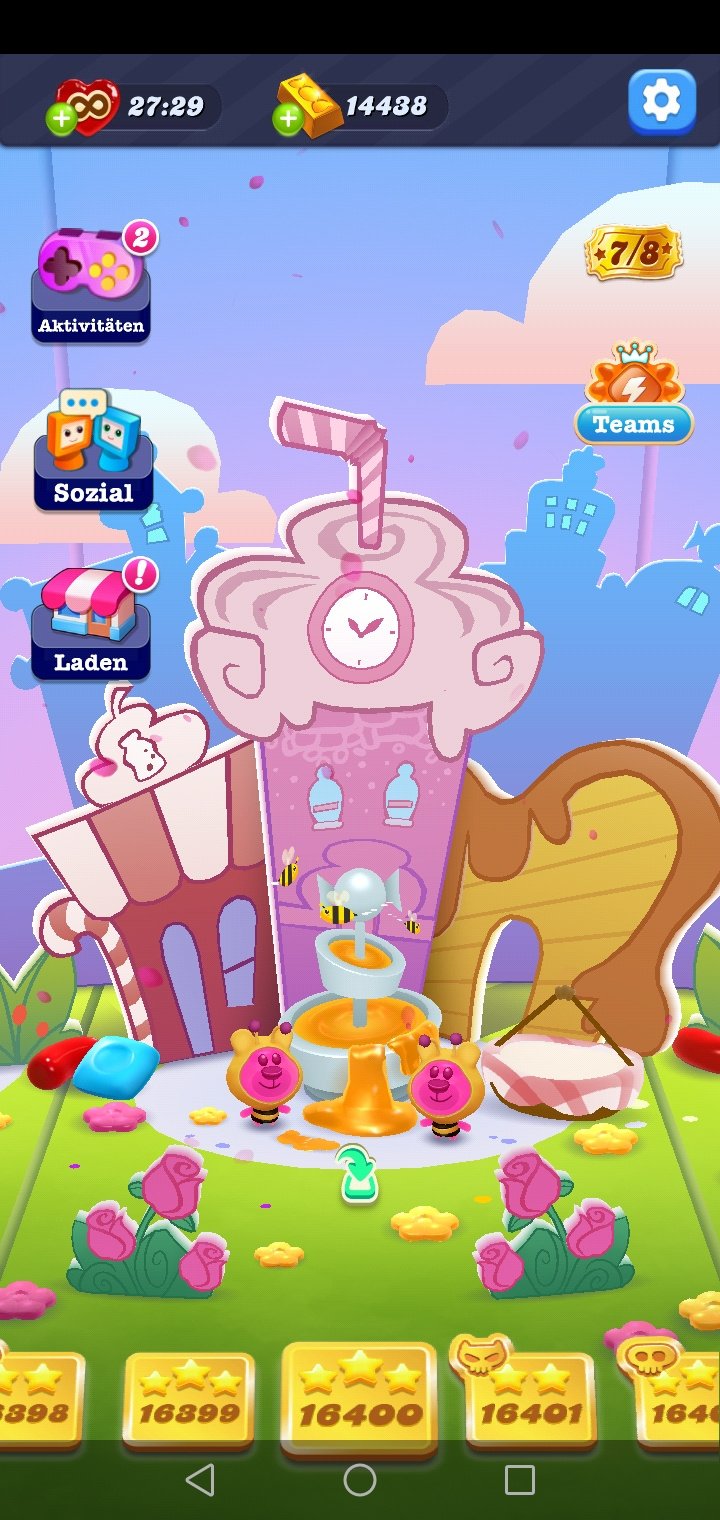This screenshot has height=1520, width=720.
Task: Open the settings gear
Action: 661,101
